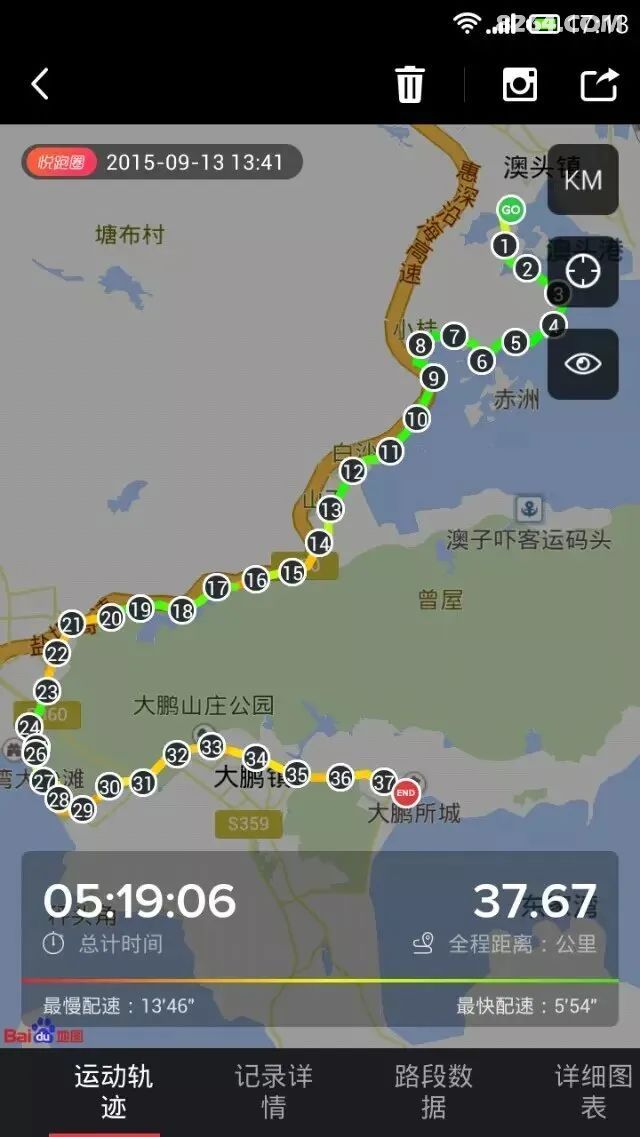Share this running route
The height and width of the screenshot is (1137, 640).
pos(599,84)
